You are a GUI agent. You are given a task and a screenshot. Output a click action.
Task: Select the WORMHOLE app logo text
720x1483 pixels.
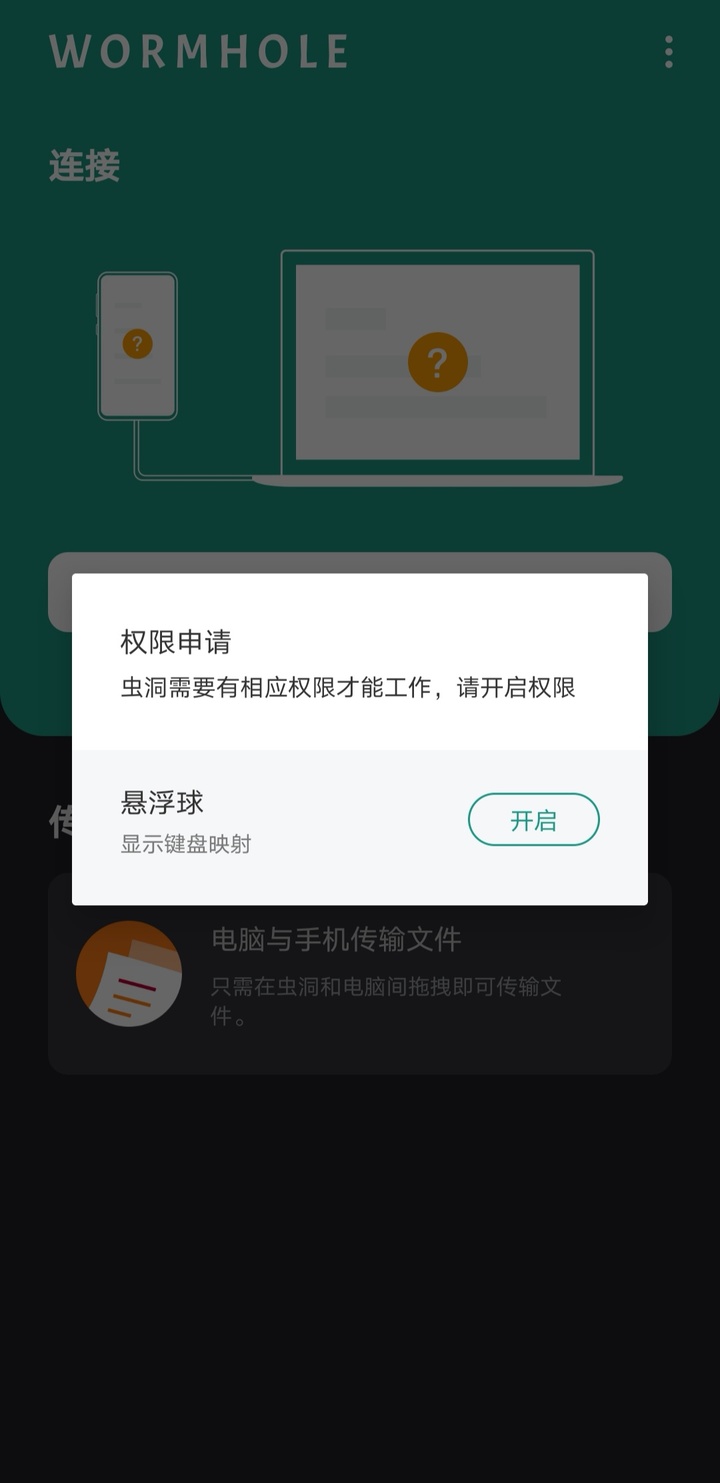point(200,52)
